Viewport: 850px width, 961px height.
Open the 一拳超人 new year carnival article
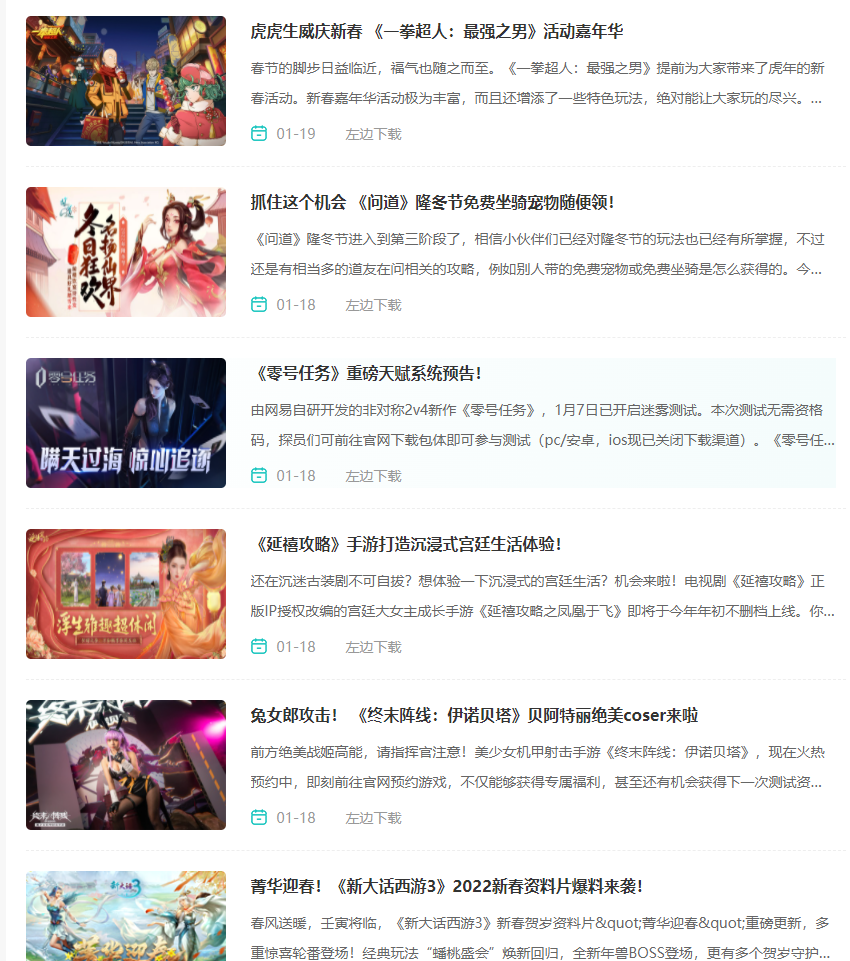tap(437, 32)
